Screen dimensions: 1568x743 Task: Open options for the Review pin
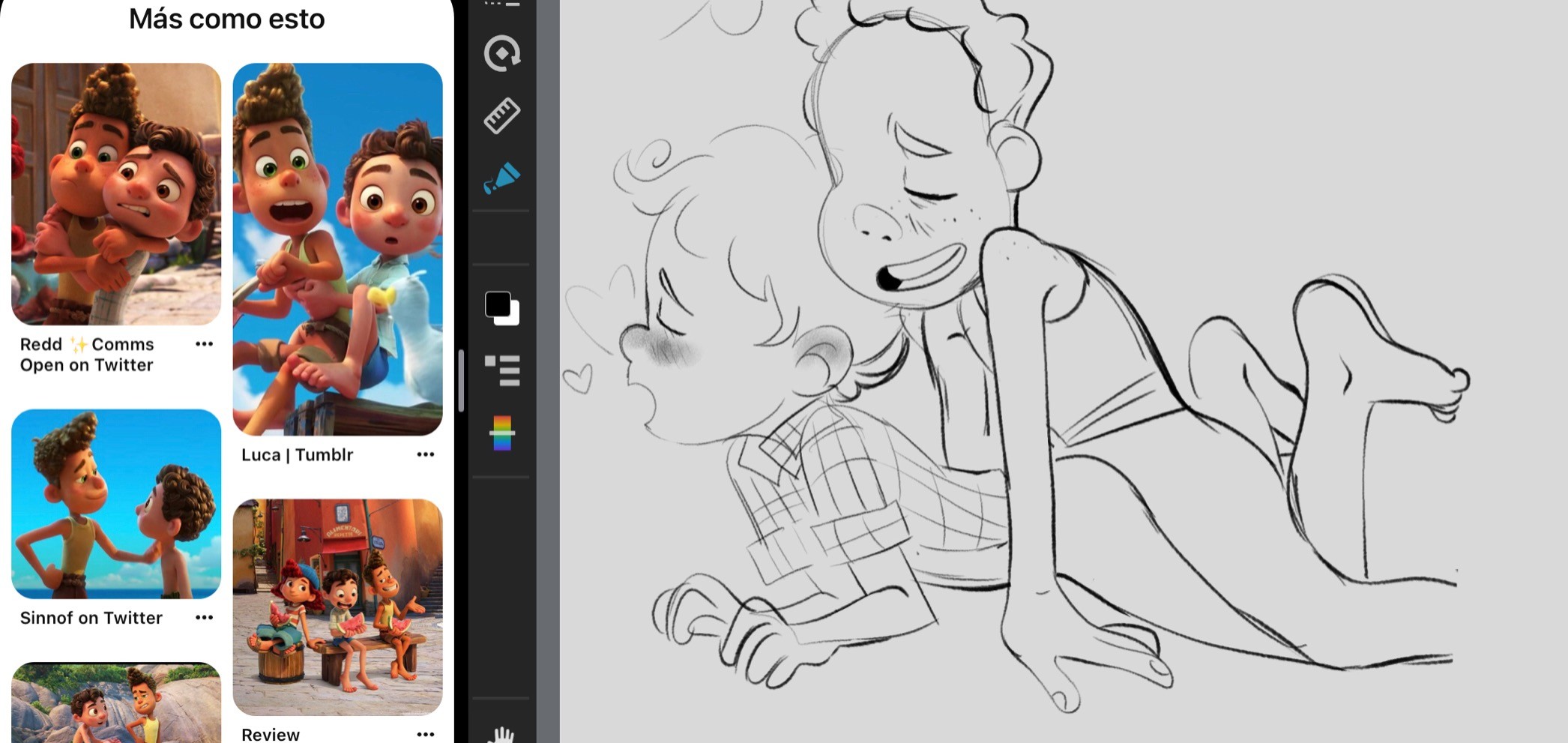point(425,734)
